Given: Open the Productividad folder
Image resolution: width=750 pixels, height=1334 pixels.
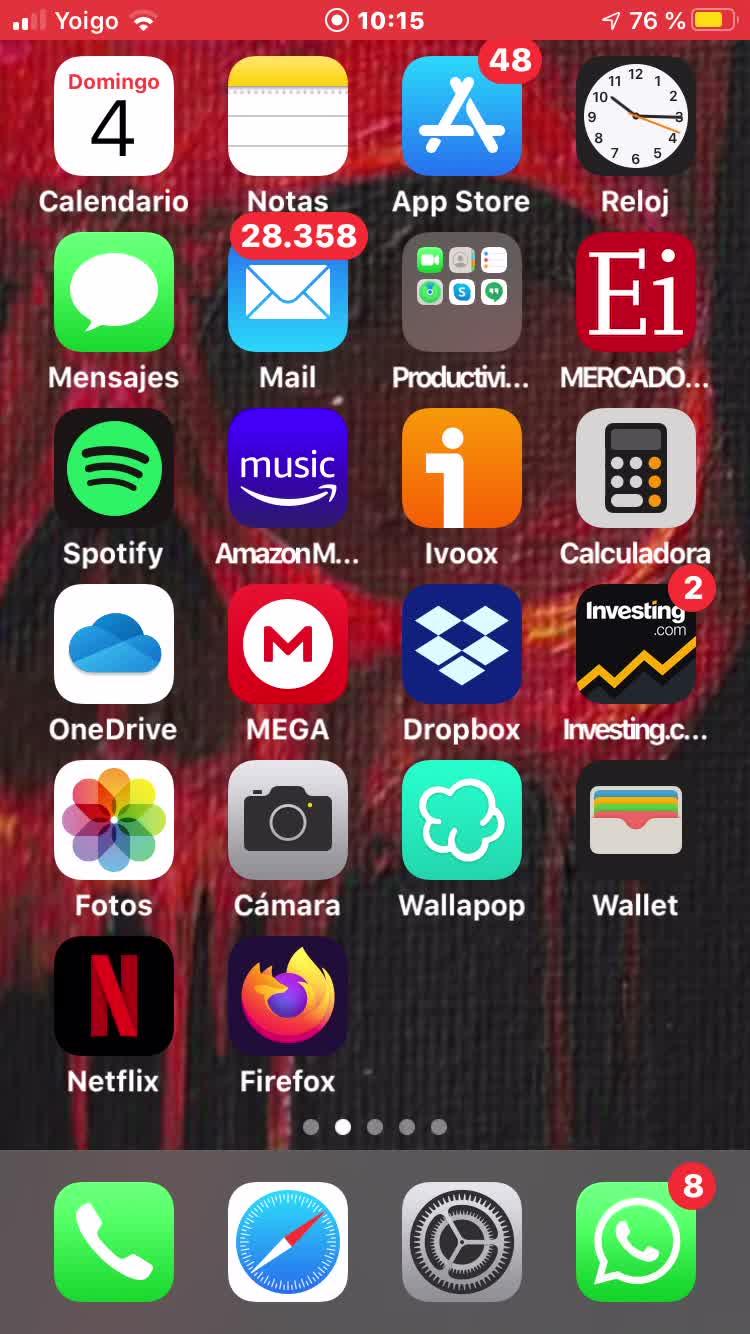Looking at the screenshot, I should (x=461, y=292).
